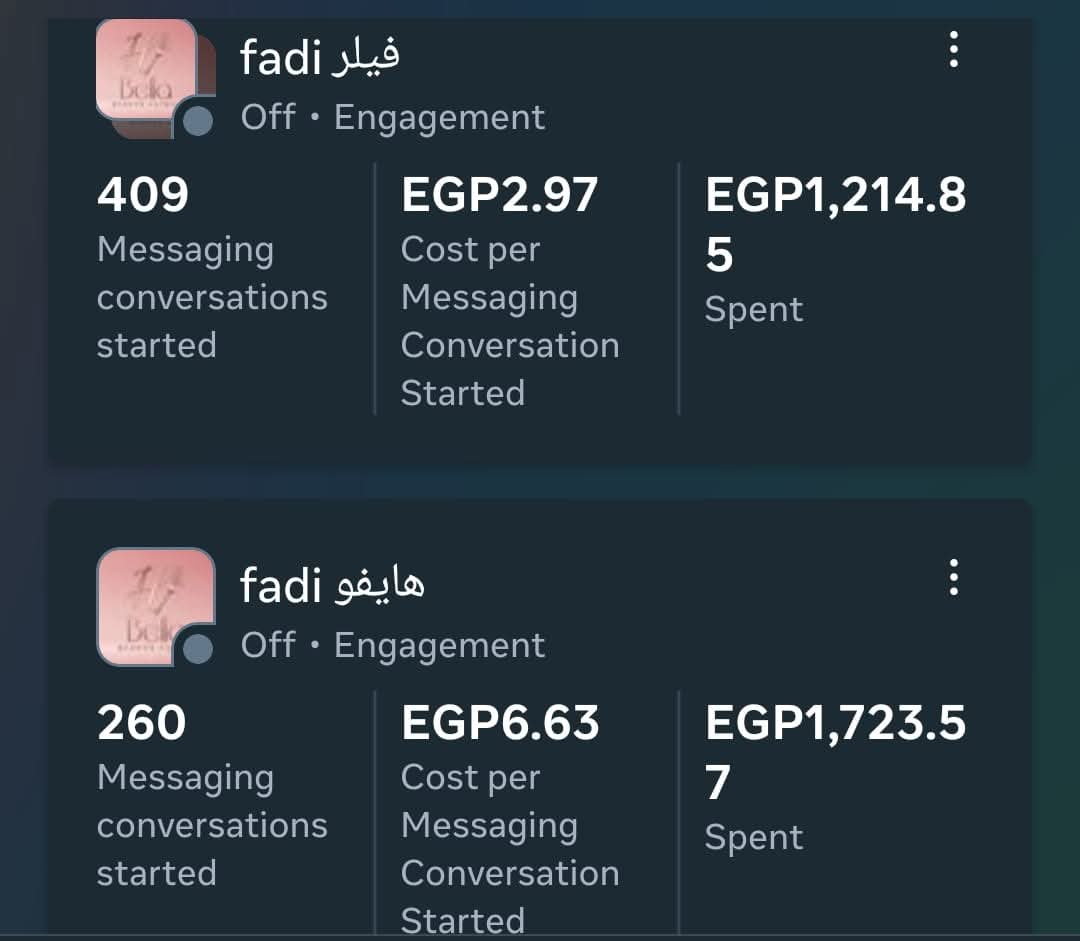This screenshot has height=941, width=1080.
Task: Open the fadi فيلر campaign card
Action: (x=320, y=59)
